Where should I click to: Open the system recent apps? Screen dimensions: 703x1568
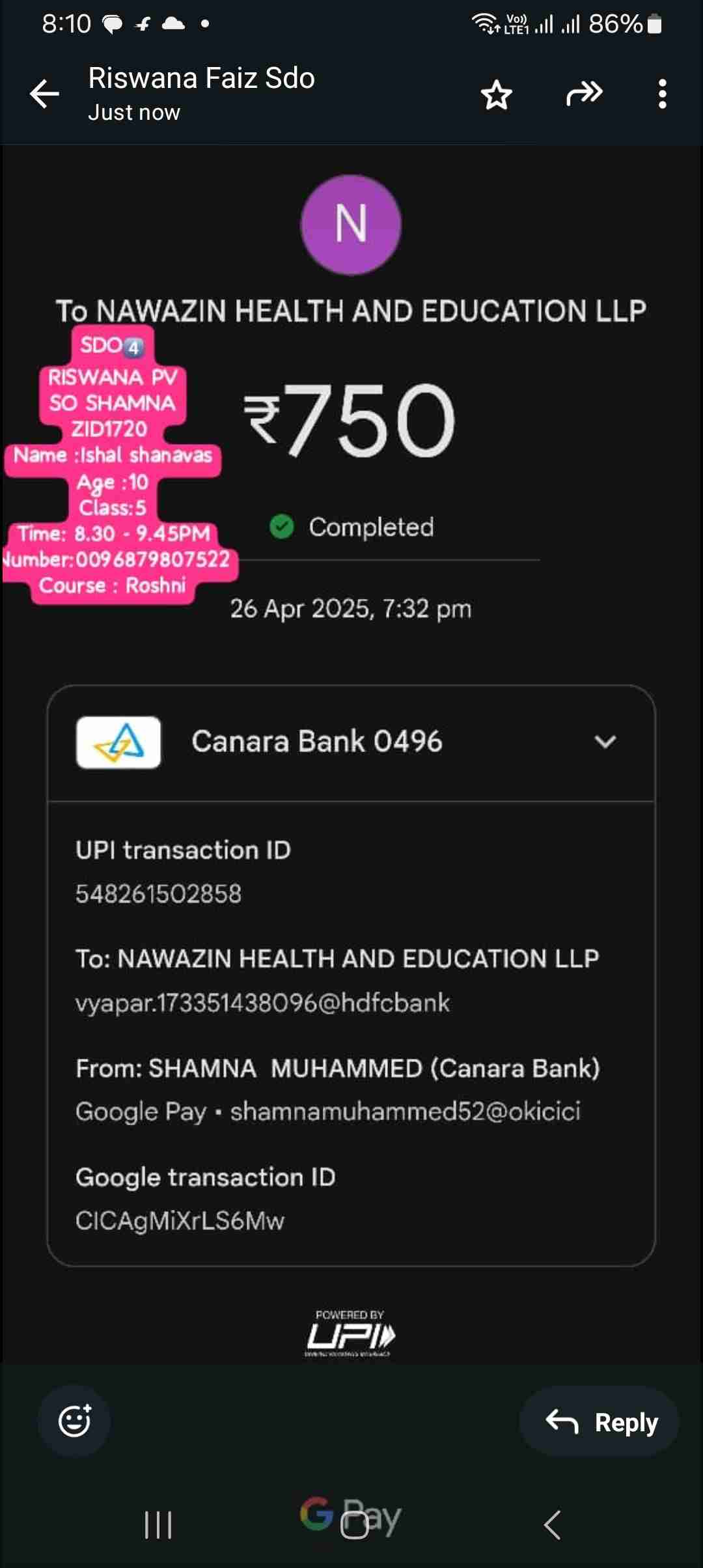(158, 1524)
